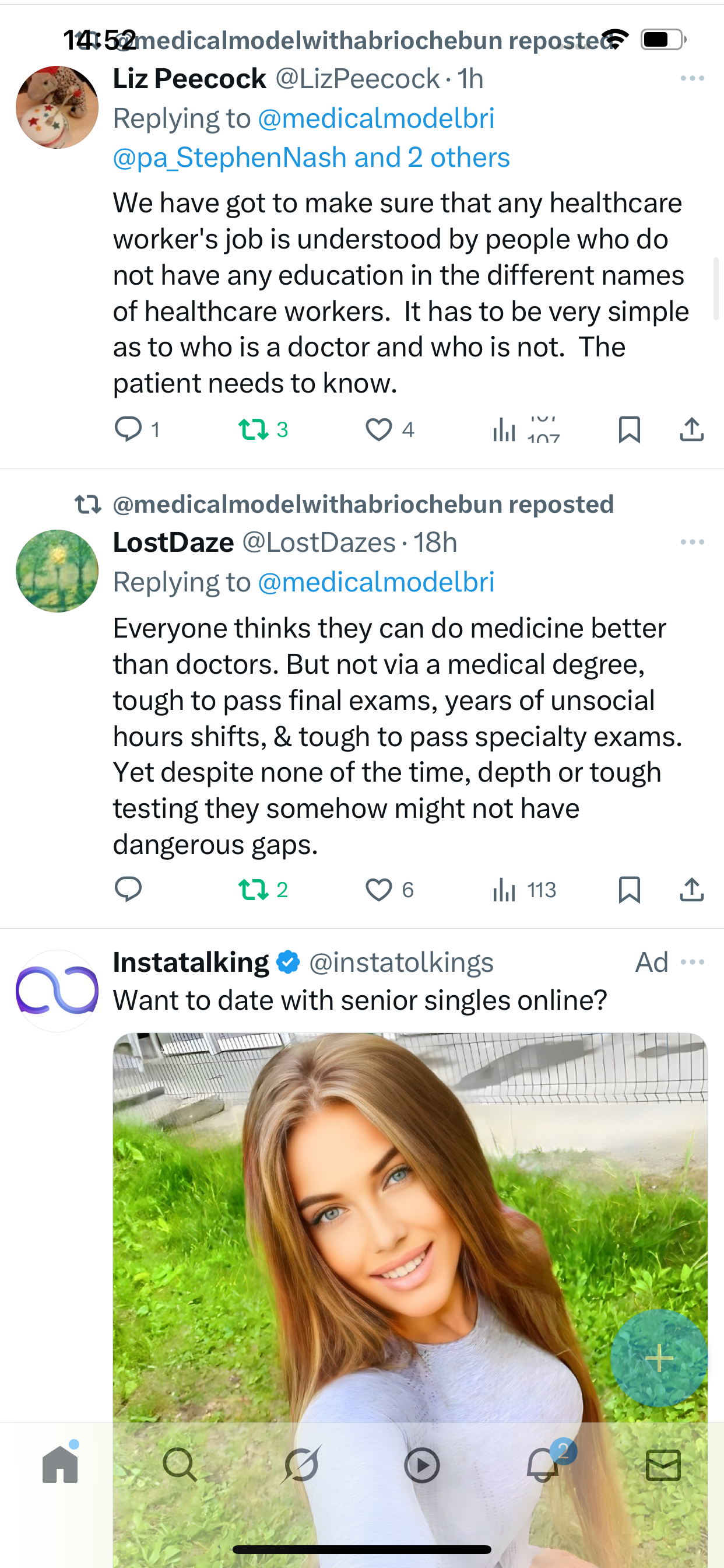Open overflow menu on LostDaze's tweet
724x1568 pixels.
tap(692, 542)
